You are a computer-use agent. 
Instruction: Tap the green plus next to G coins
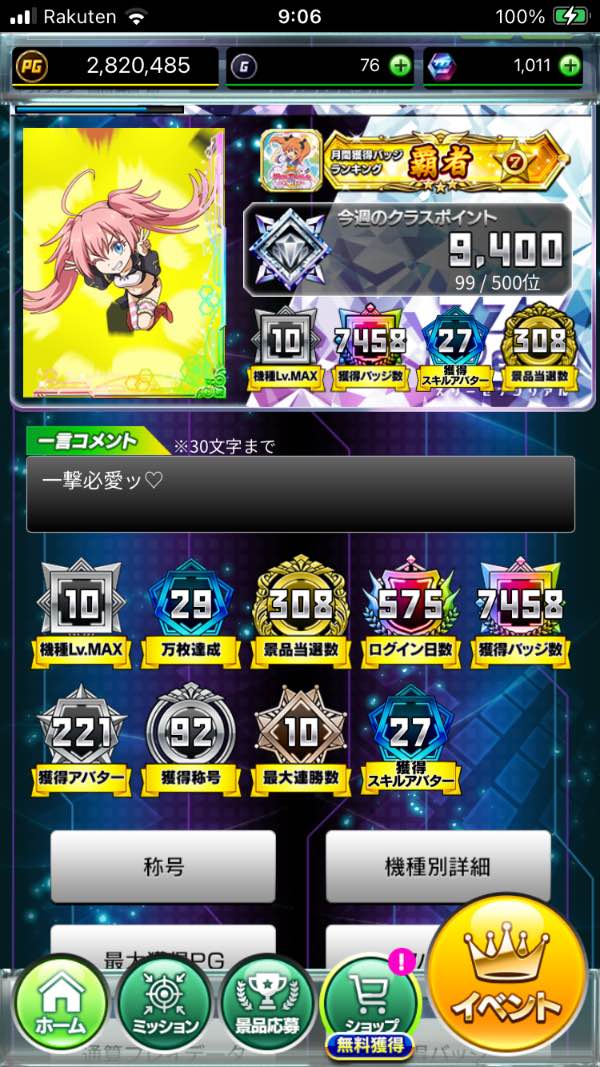tap(399, 67)
